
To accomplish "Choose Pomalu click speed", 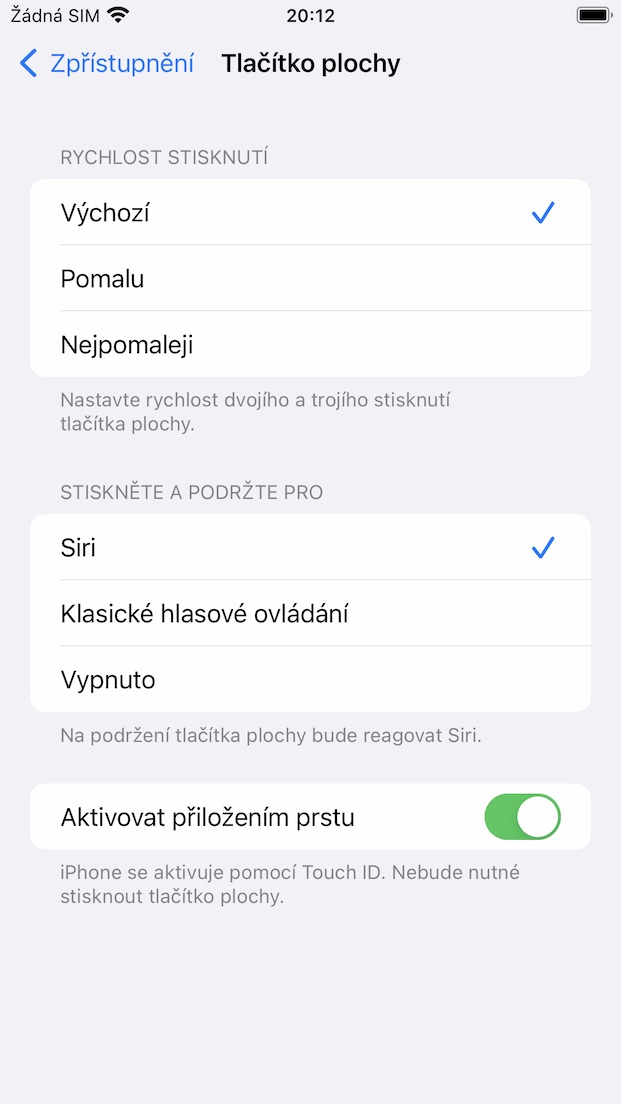I will 310,279.
